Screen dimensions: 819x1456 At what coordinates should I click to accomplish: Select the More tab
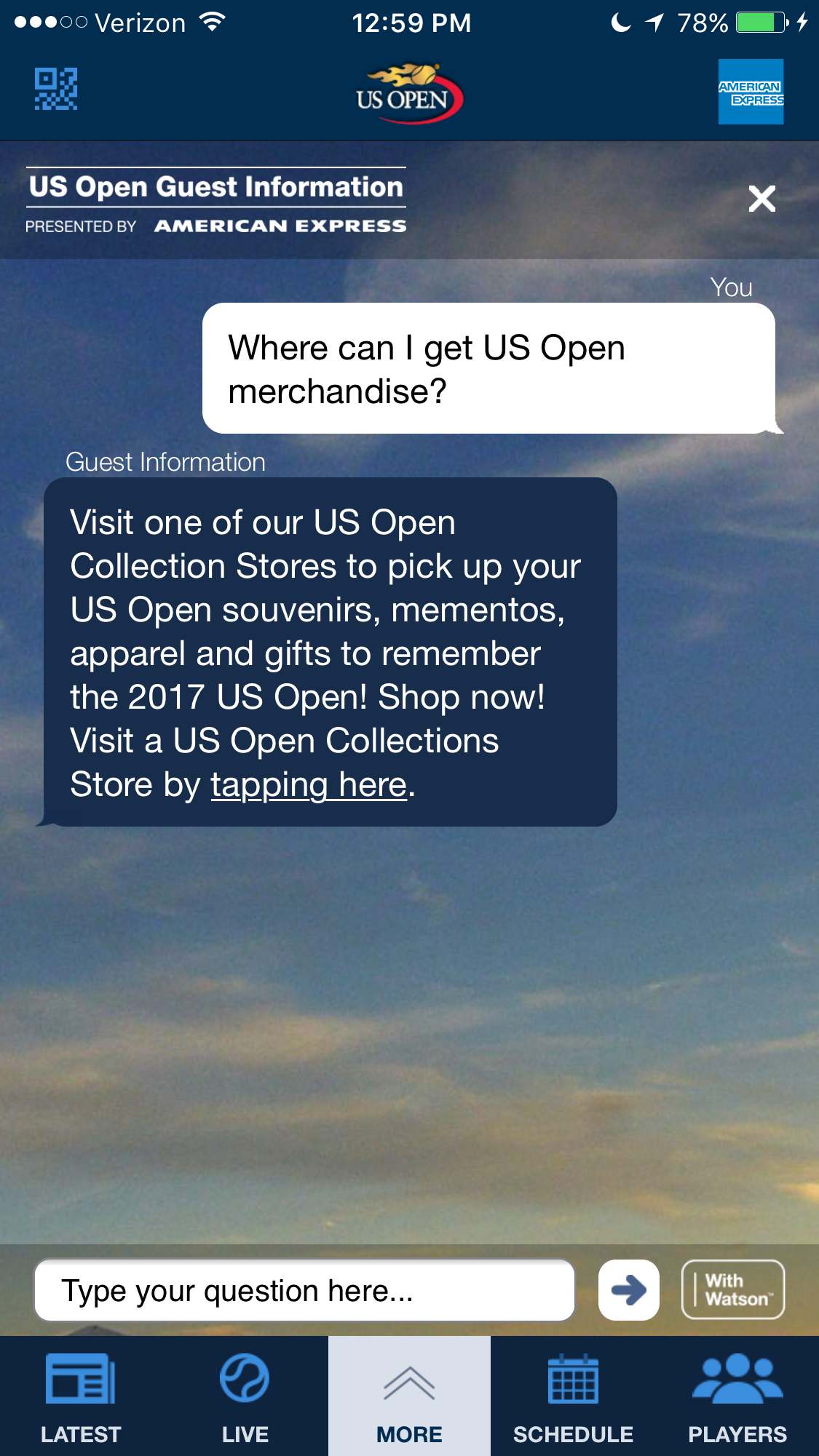pos(409,1397)
